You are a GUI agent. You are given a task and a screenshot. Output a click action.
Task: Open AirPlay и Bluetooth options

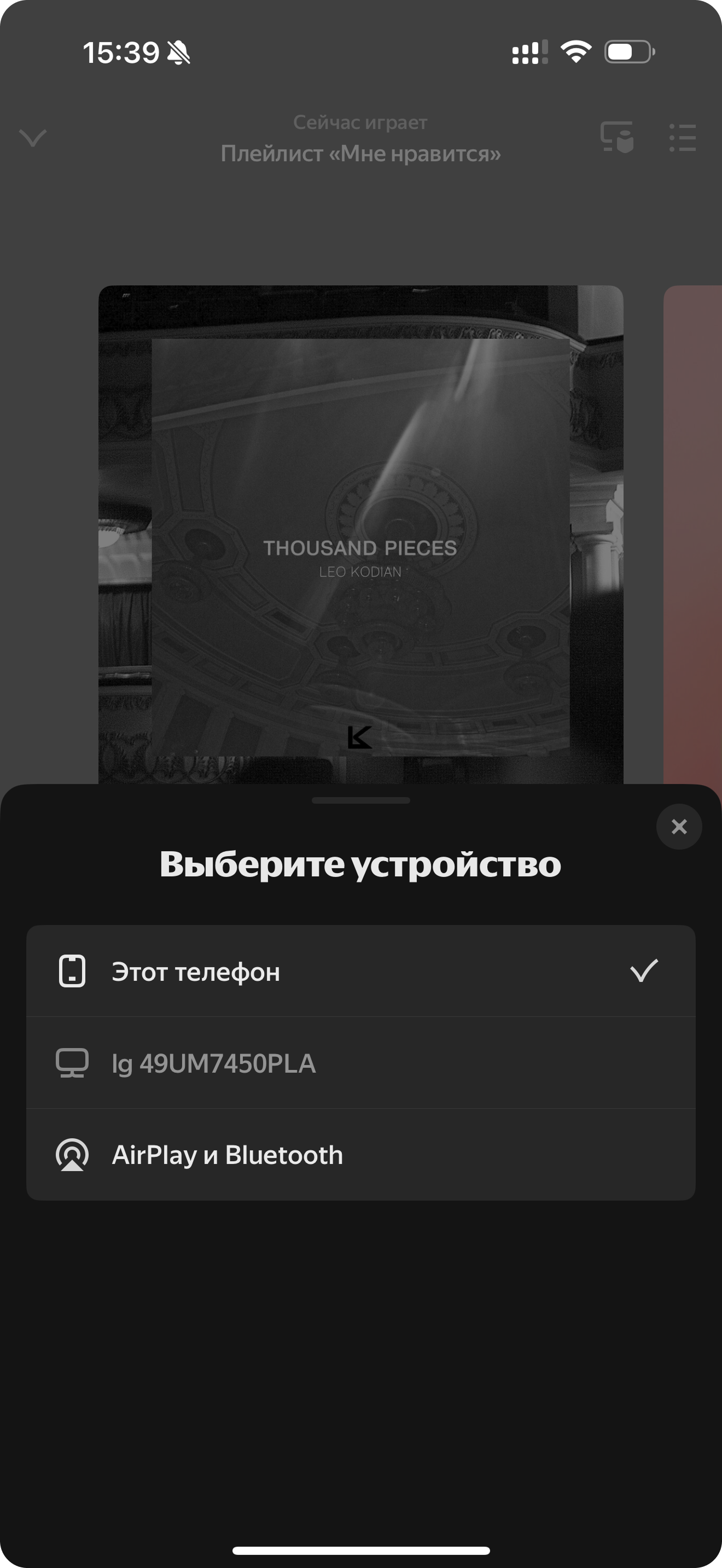click(360, 1155)
